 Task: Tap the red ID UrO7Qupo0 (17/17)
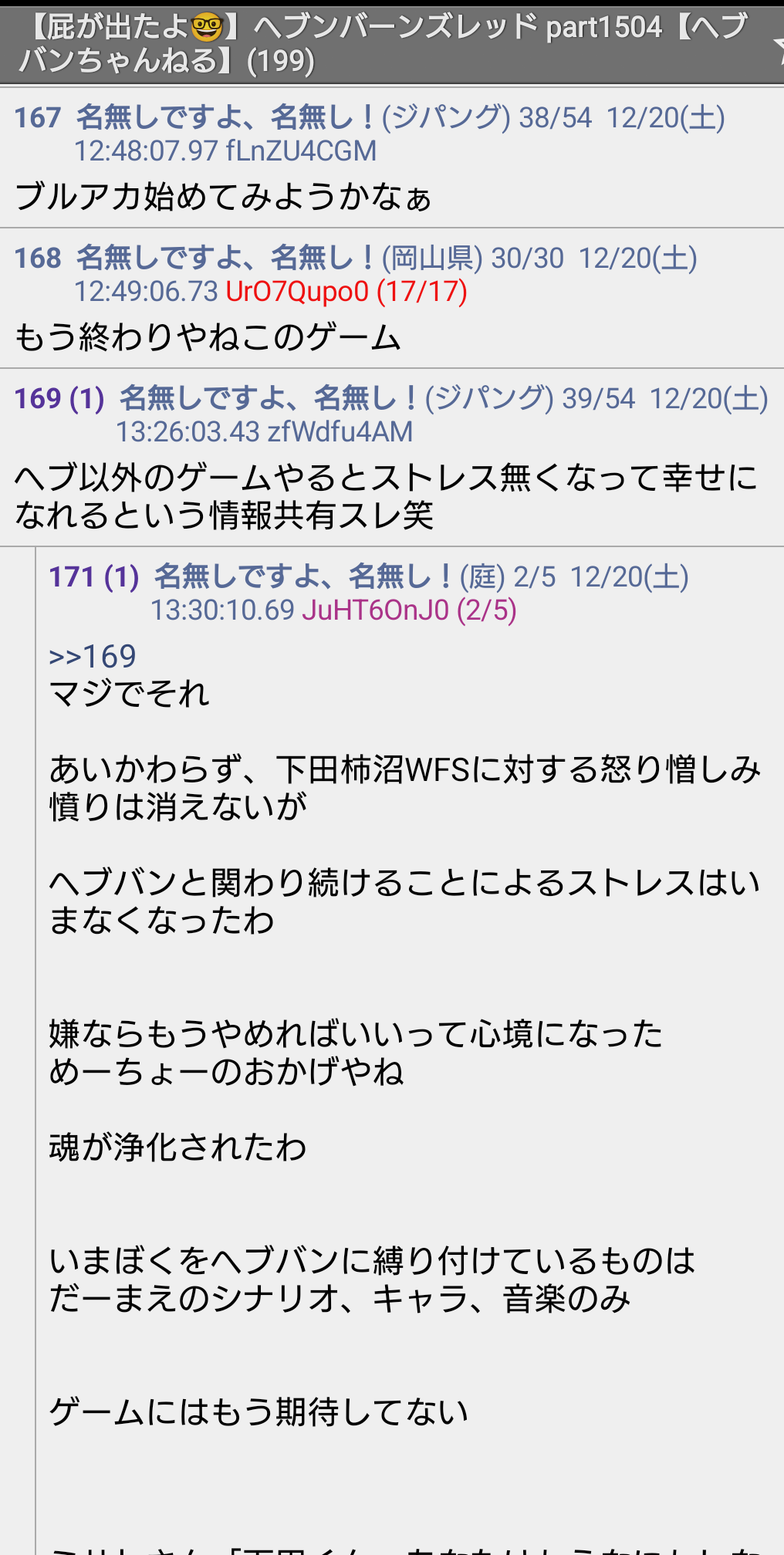(346, 292)
